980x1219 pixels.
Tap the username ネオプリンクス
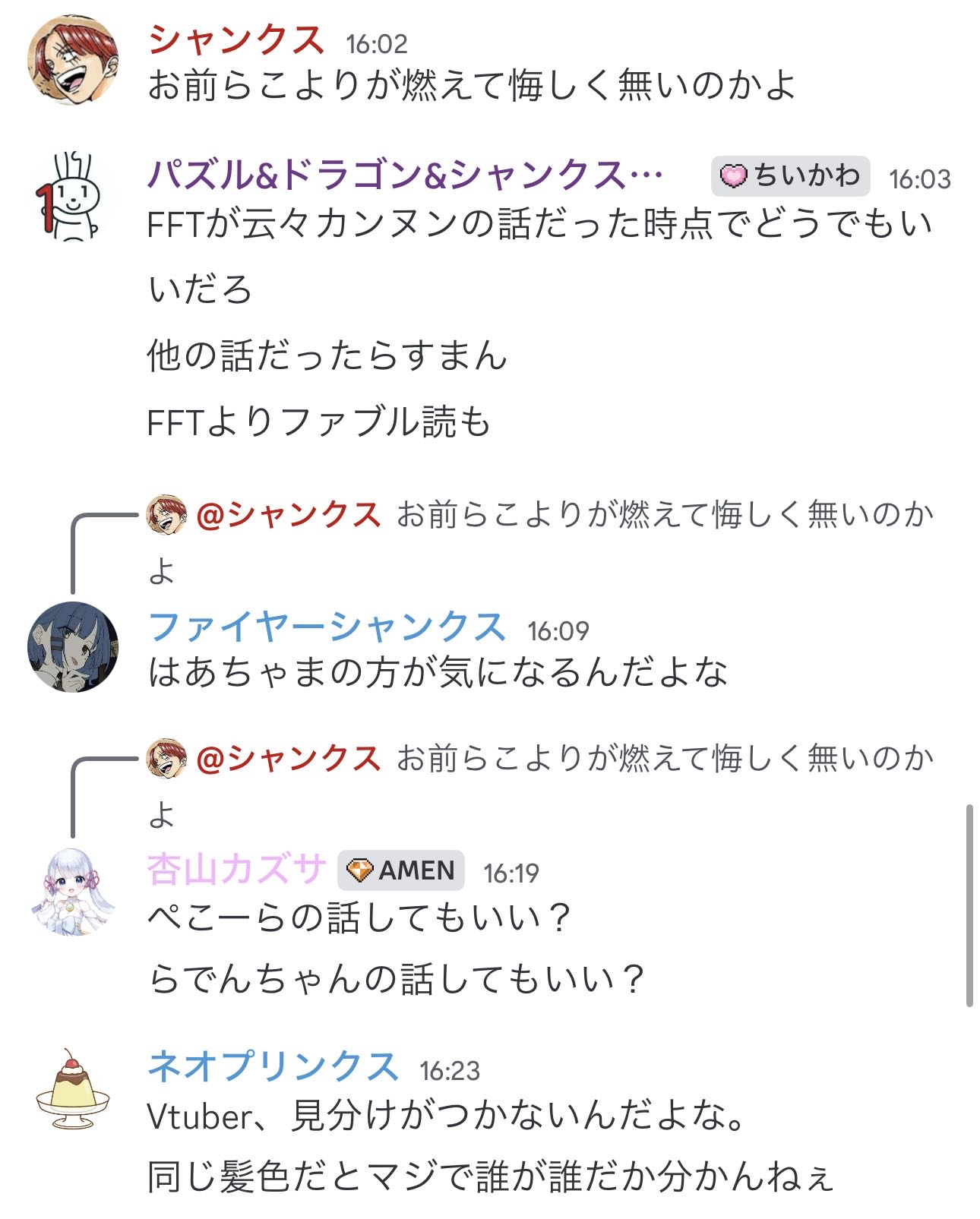(272, 1067)
